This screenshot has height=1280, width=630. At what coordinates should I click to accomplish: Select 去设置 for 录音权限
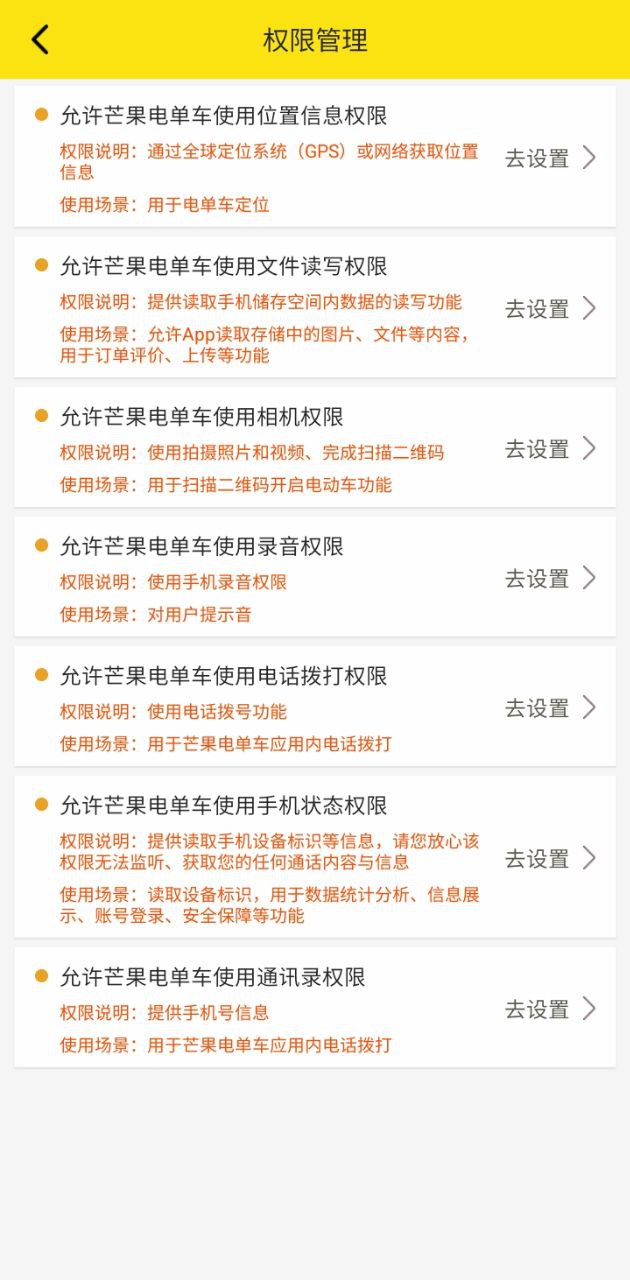(550, 578)
